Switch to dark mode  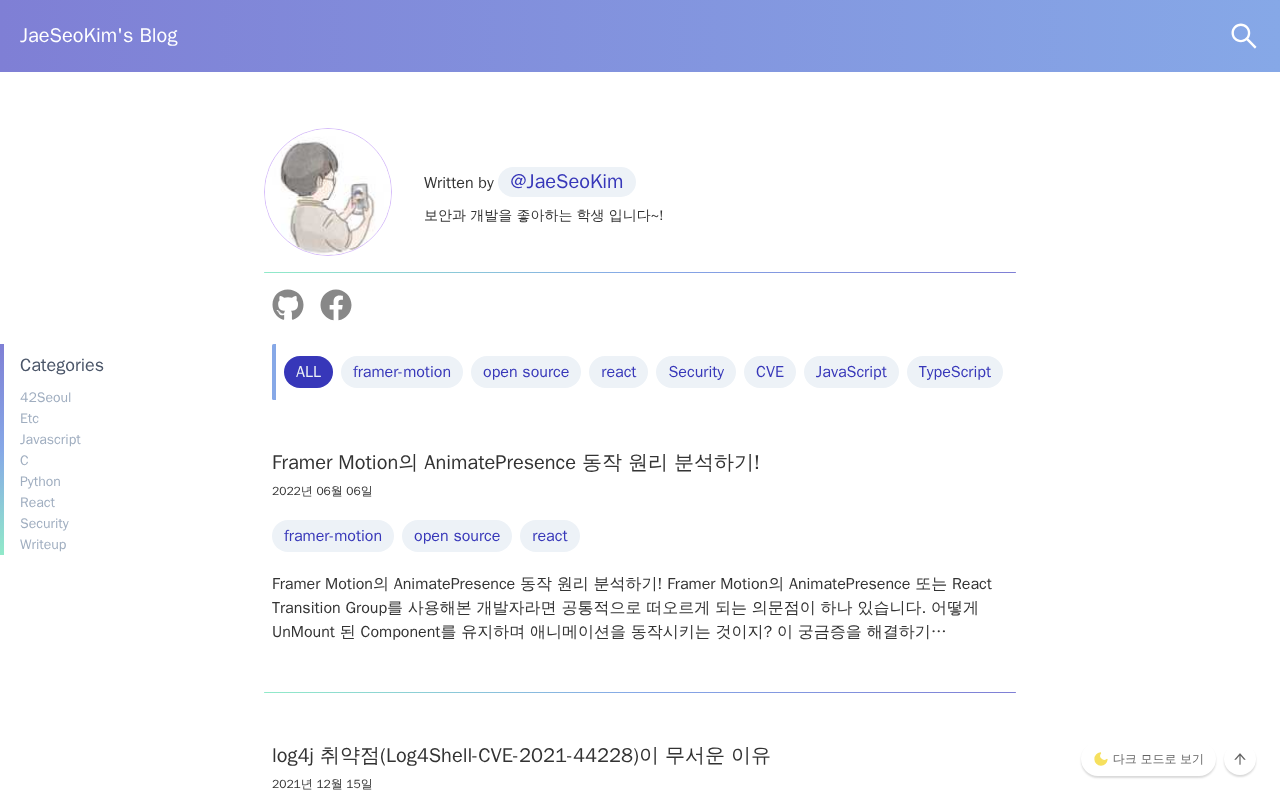tap(1148, 759)
